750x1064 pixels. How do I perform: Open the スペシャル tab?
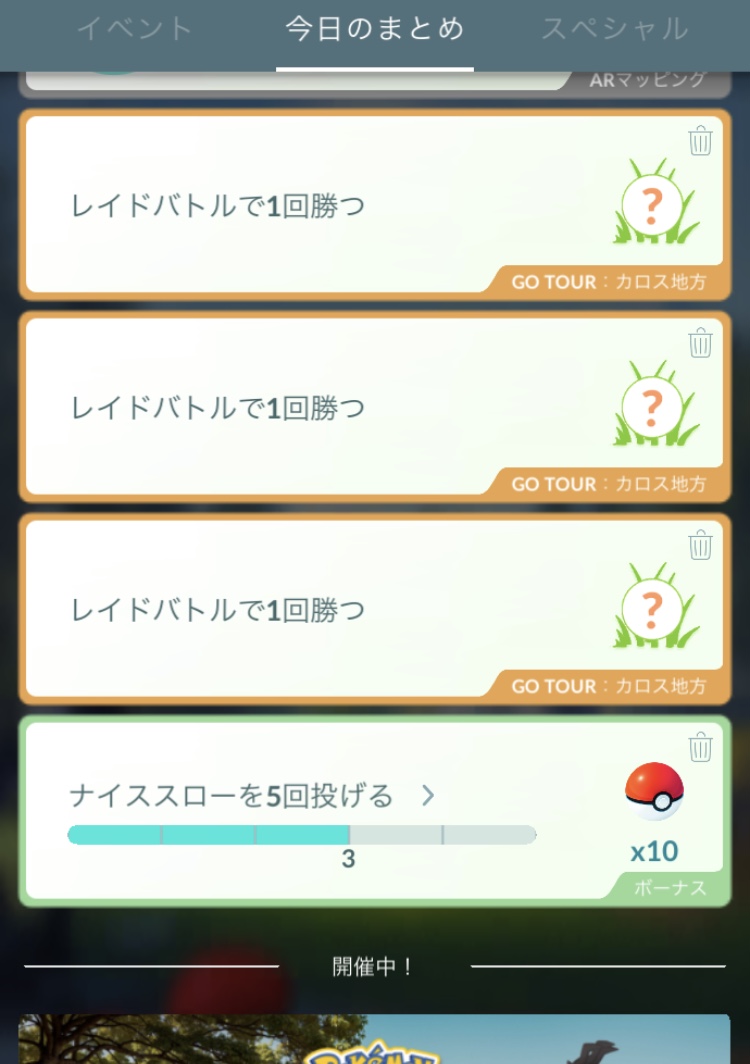[x=614, y=29]
